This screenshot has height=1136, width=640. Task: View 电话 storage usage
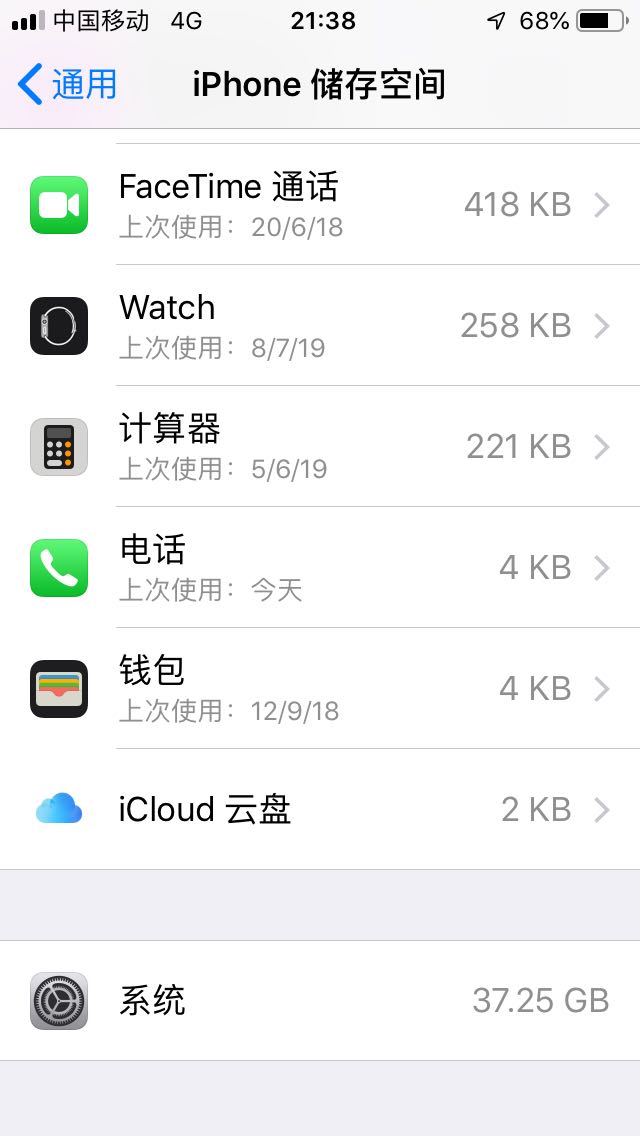click(x=320, y=568)
